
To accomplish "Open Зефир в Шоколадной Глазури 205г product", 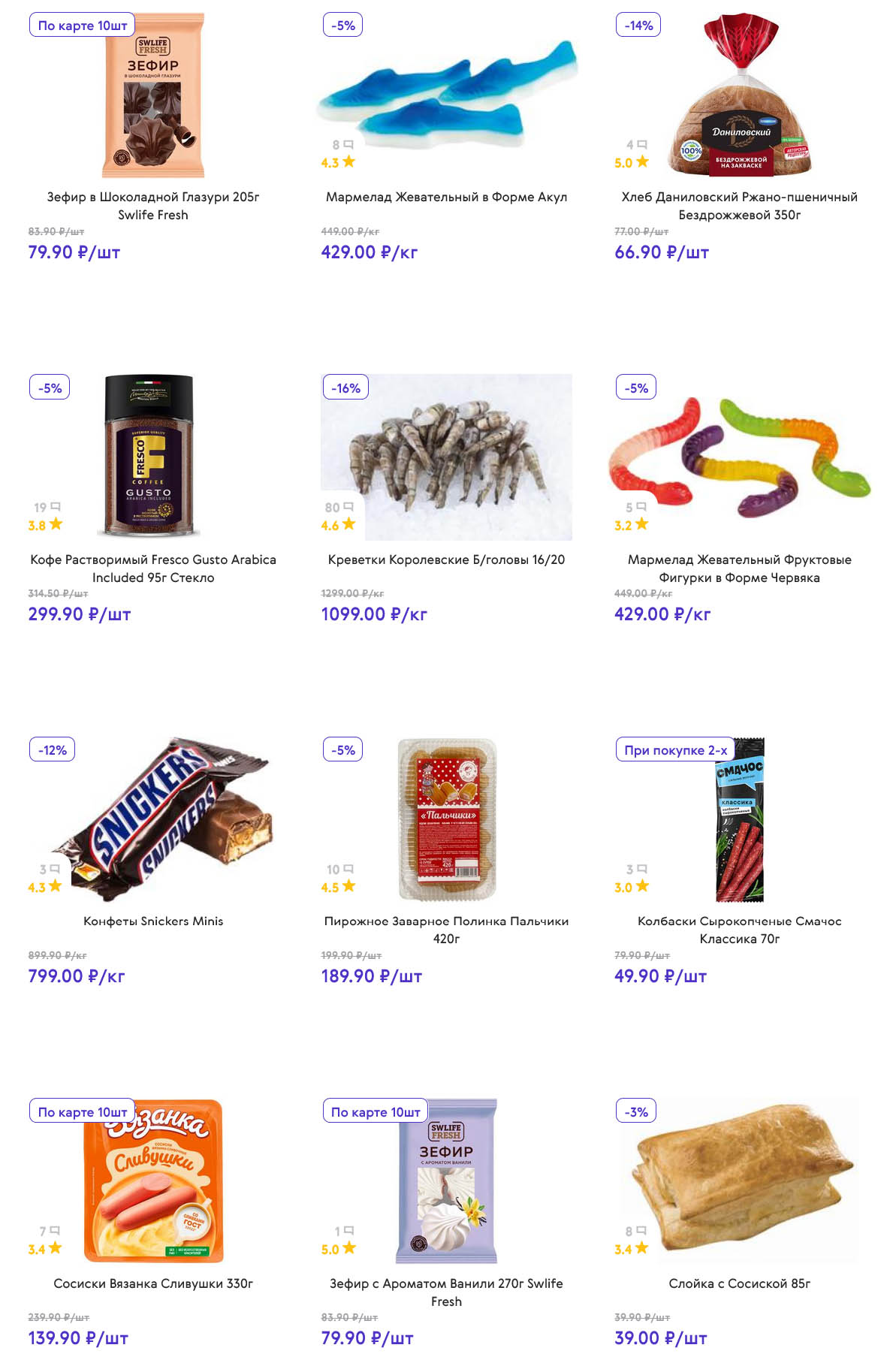I will pos(152,205).
